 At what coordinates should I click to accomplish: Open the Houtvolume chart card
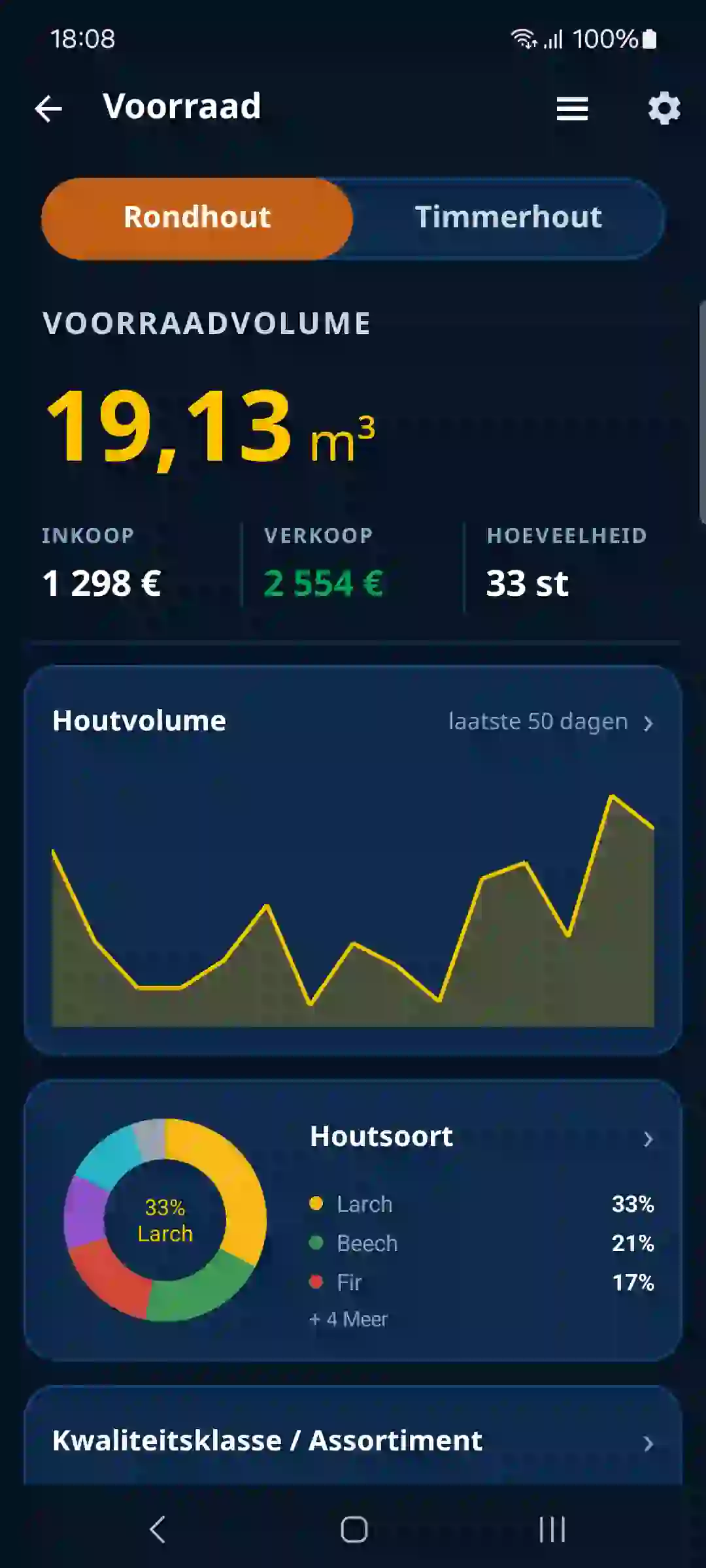(353, 860)
